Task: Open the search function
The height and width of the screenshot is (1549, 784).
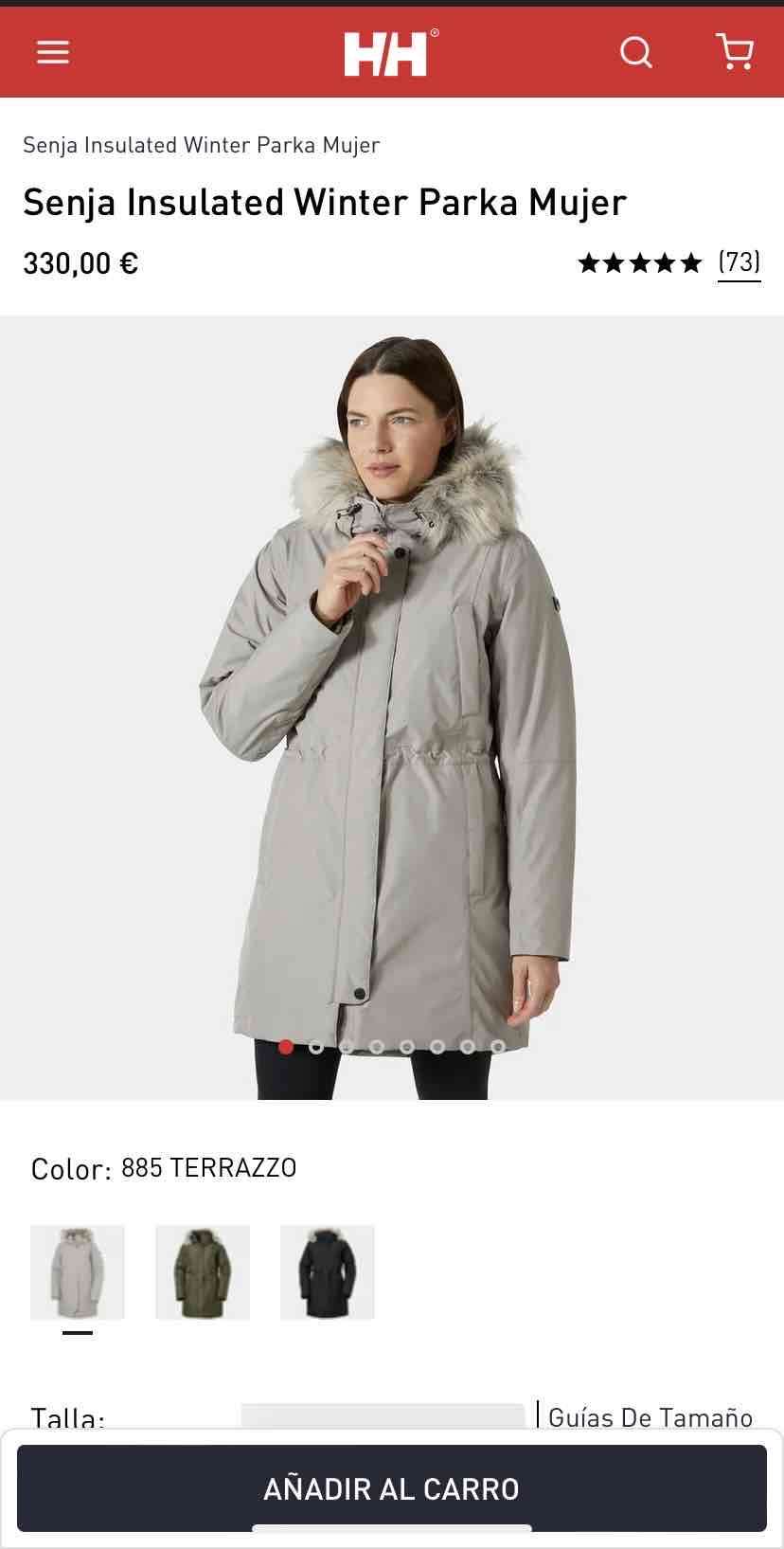Action: pos(635,52)
